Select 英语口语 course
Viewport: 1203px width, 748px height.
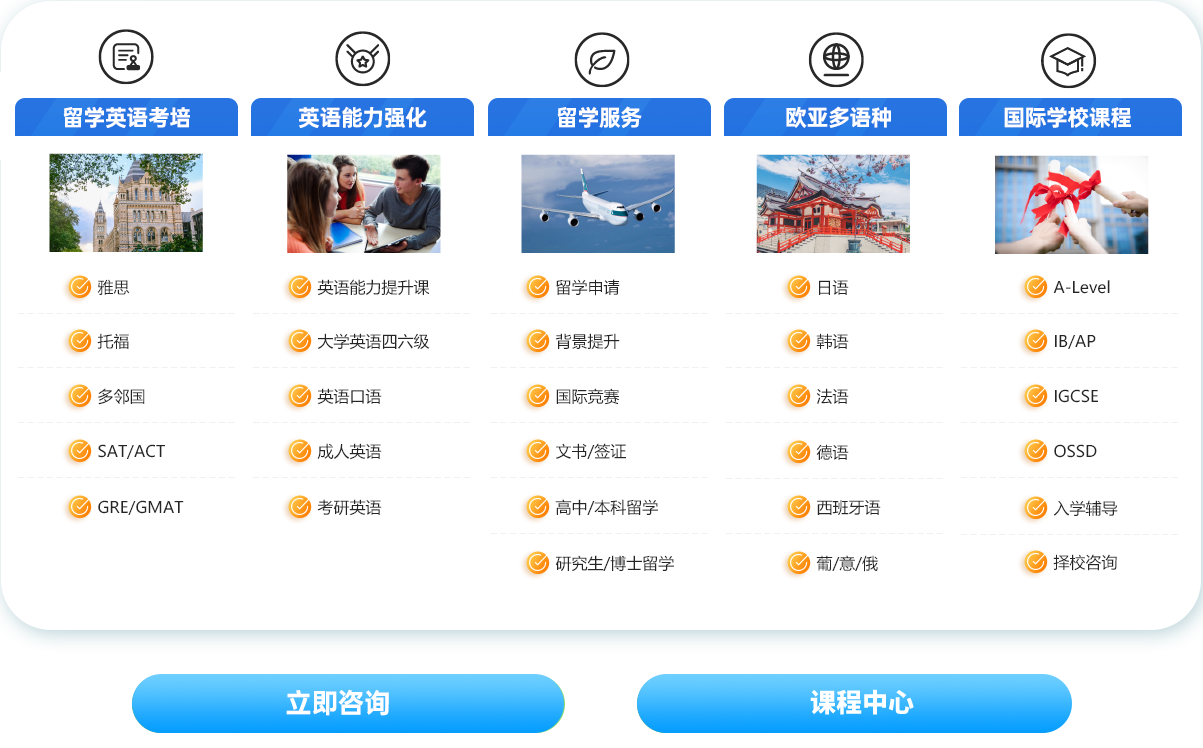(348, 397)
